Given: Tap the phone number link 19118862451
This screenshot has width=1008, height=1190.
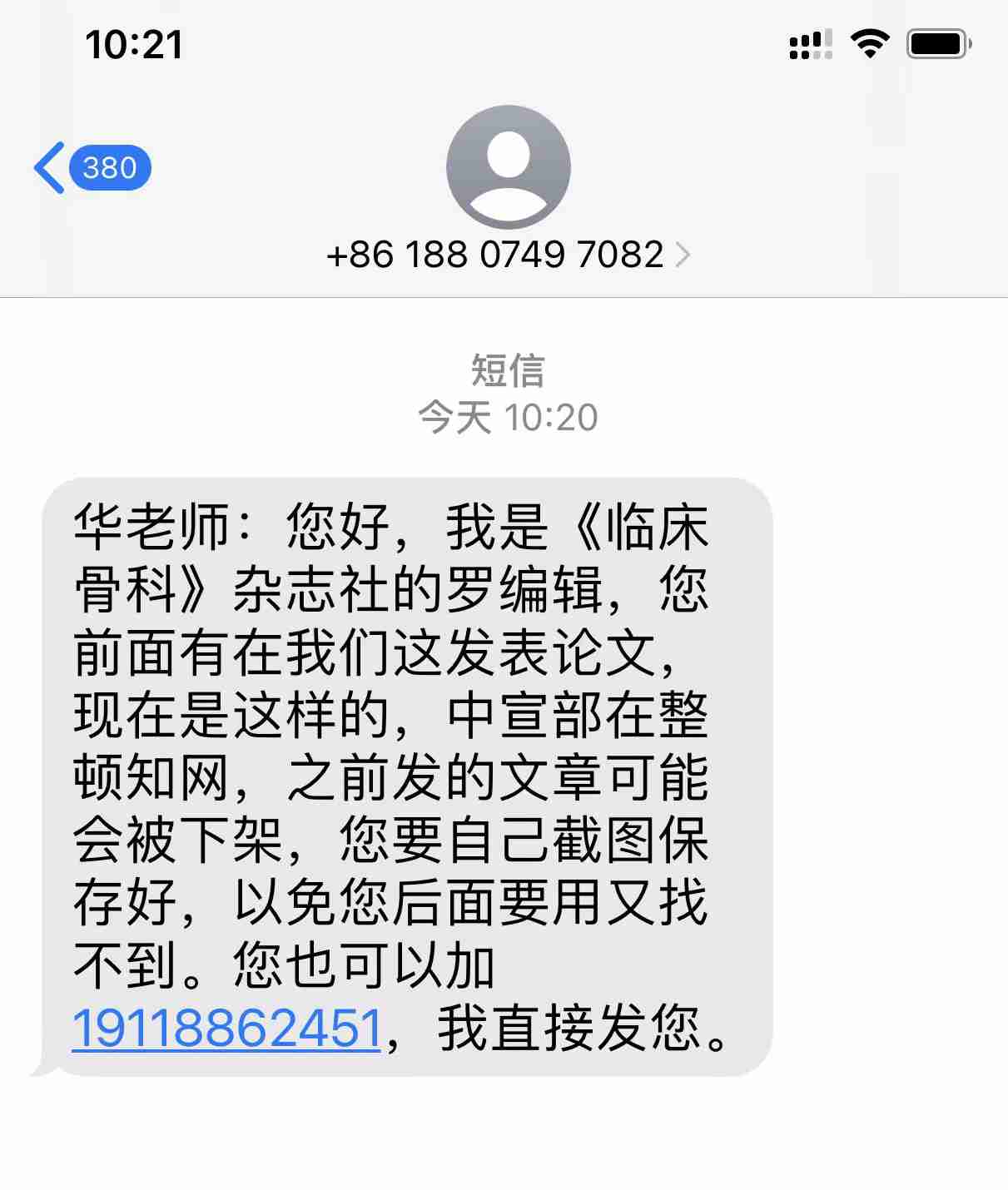Looking at the screenshot, I should pos(226,1029).
